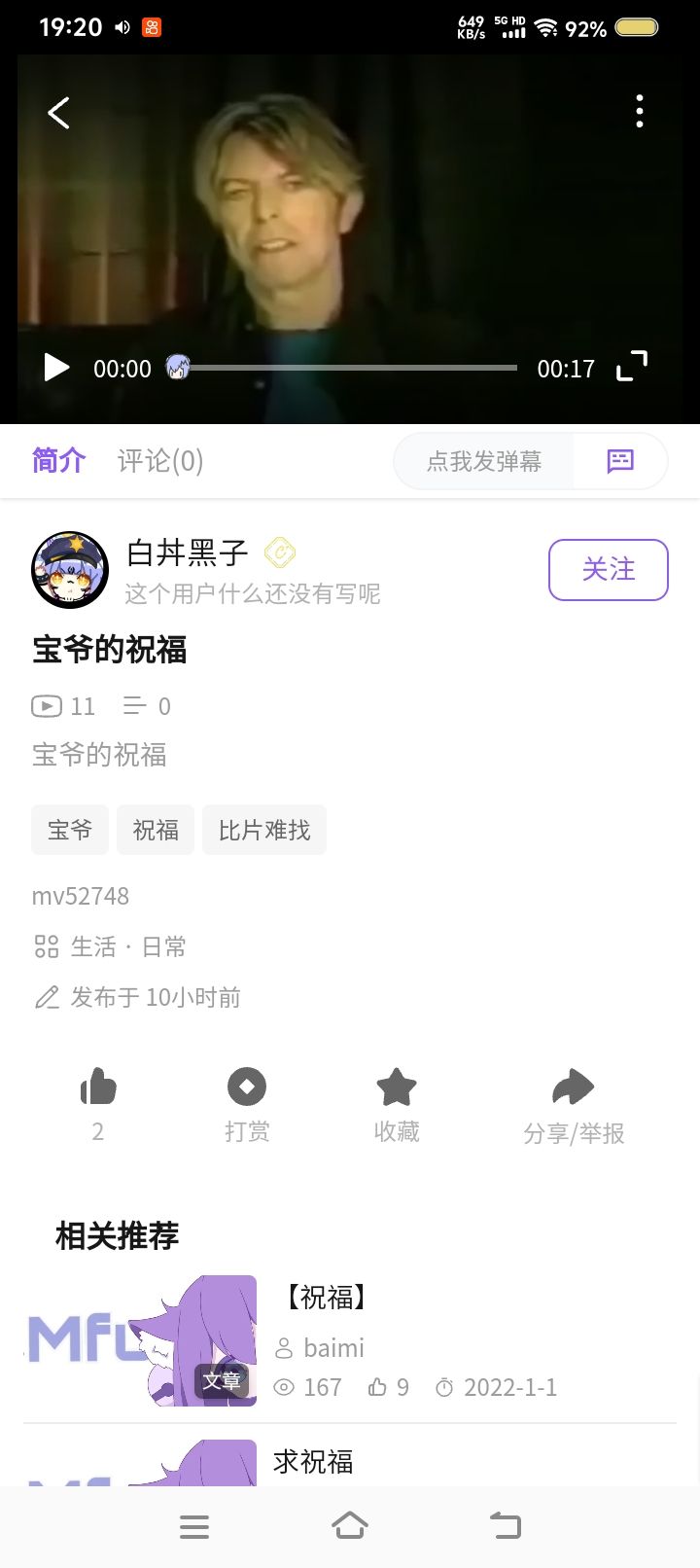Tap the verified badge next to 白丼黑子

280,552
